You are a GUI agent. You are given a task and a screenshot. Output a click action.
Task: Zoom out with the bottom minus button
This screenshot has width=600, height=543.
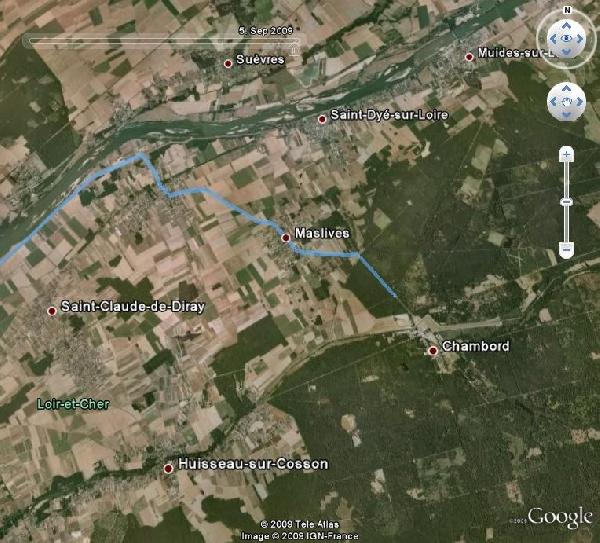(x=566, y=249)
